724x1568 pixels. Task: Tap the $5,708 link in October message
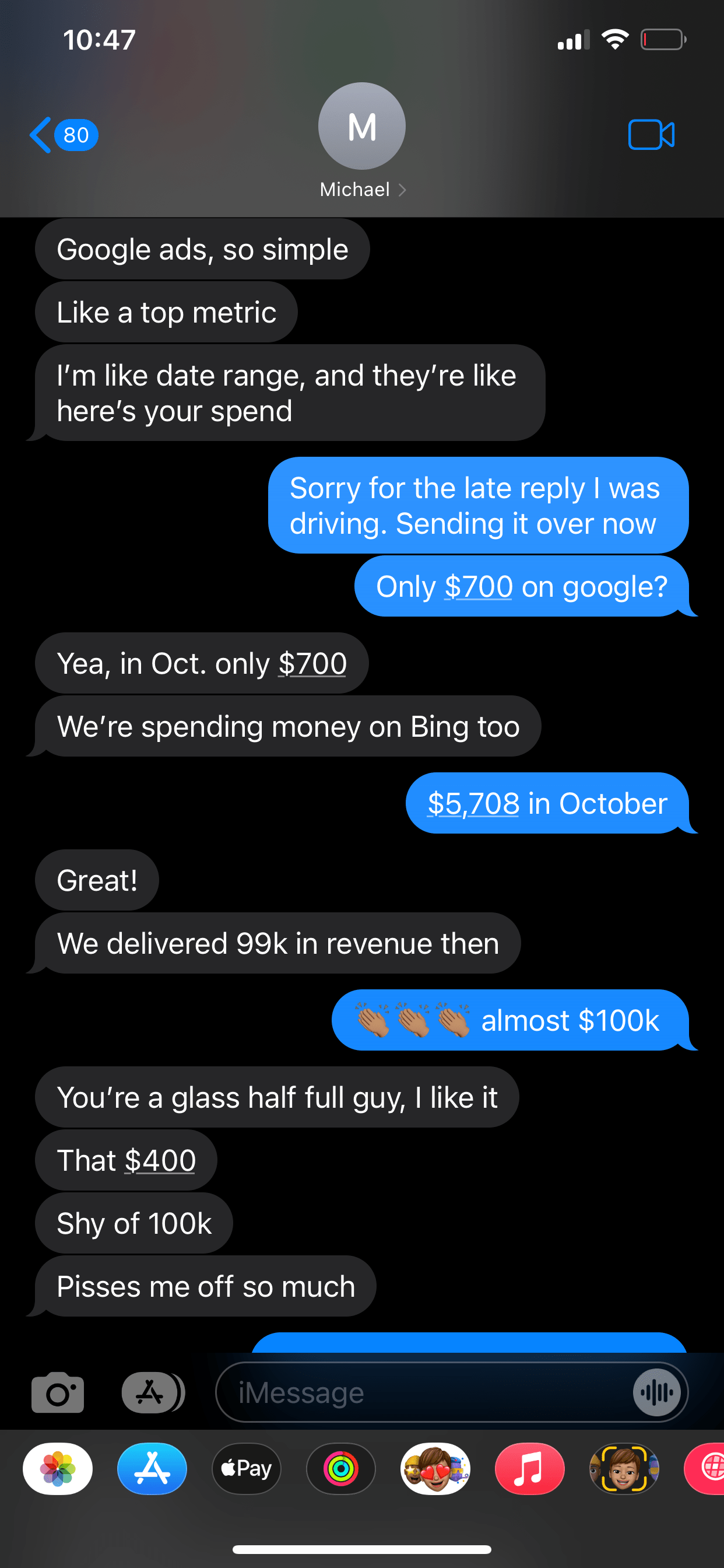click(x=473, y=803)
